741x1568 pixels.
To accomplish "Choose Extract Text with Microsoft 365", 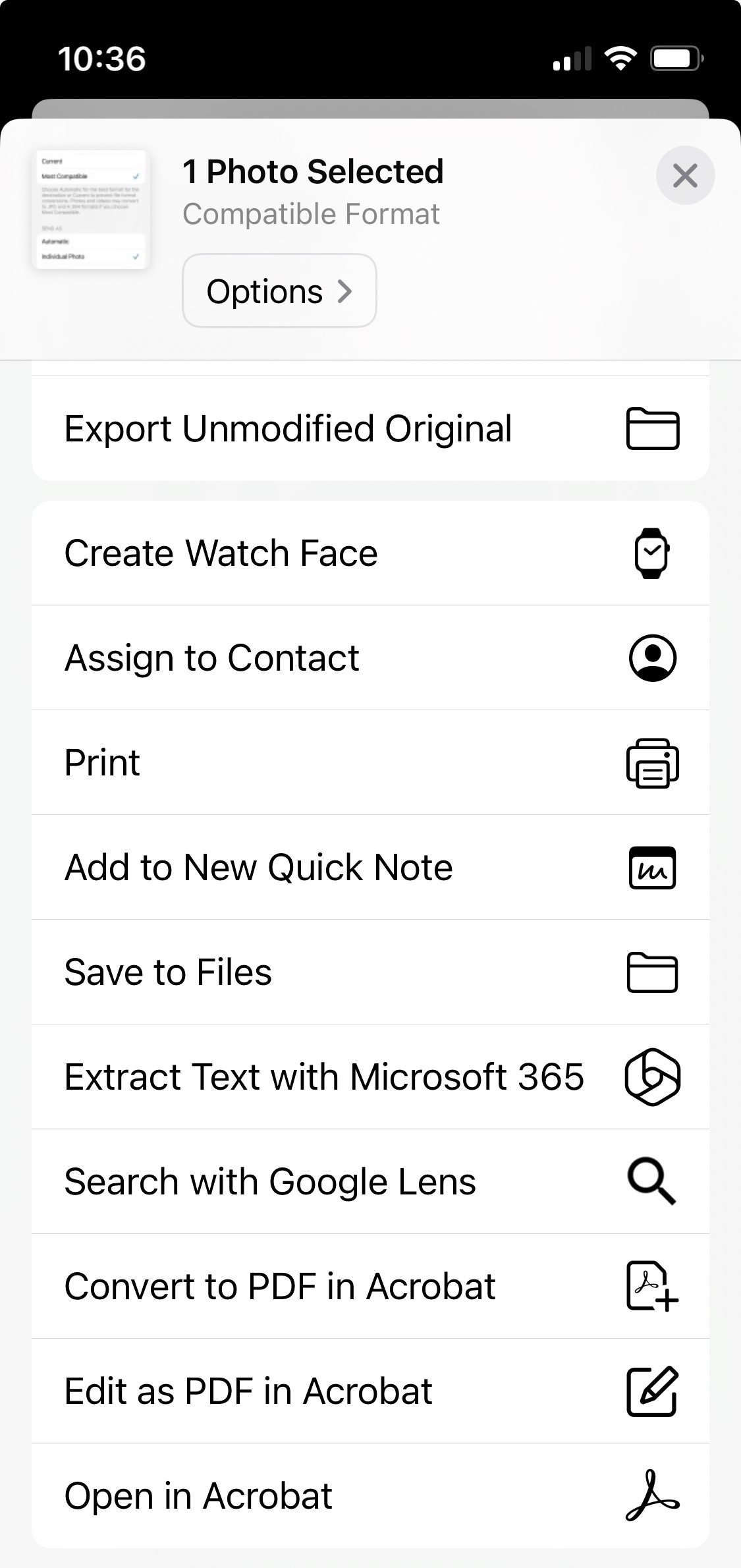I will click(323, 1077).
